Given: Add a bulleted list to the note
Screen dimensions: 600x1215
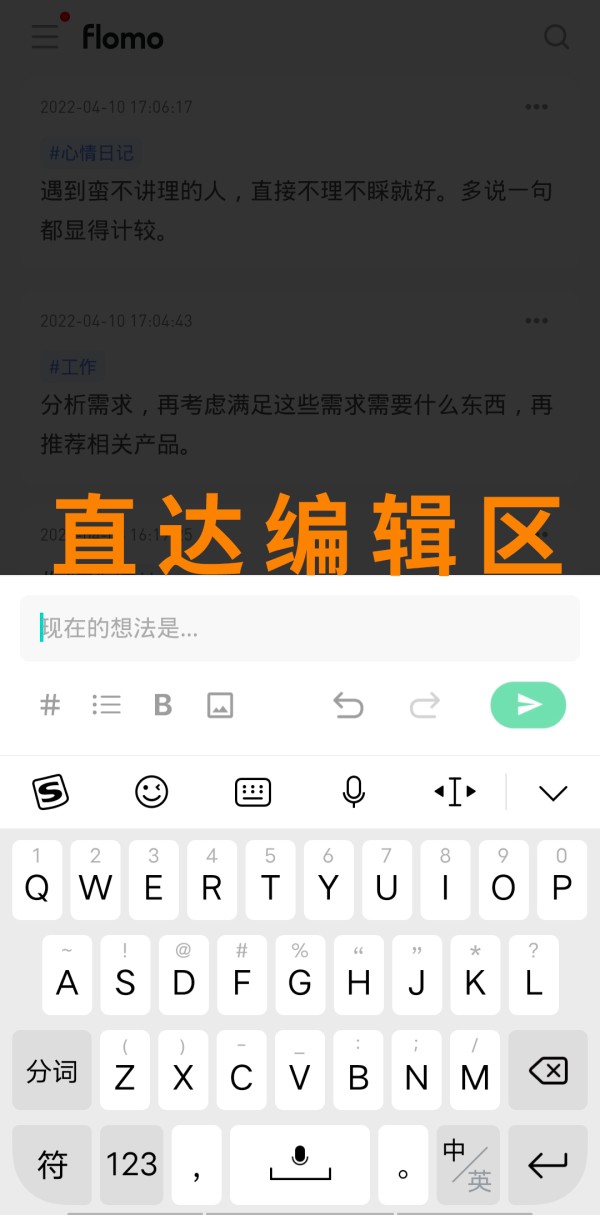Looking at the screenshot, I should pos(106,705).
